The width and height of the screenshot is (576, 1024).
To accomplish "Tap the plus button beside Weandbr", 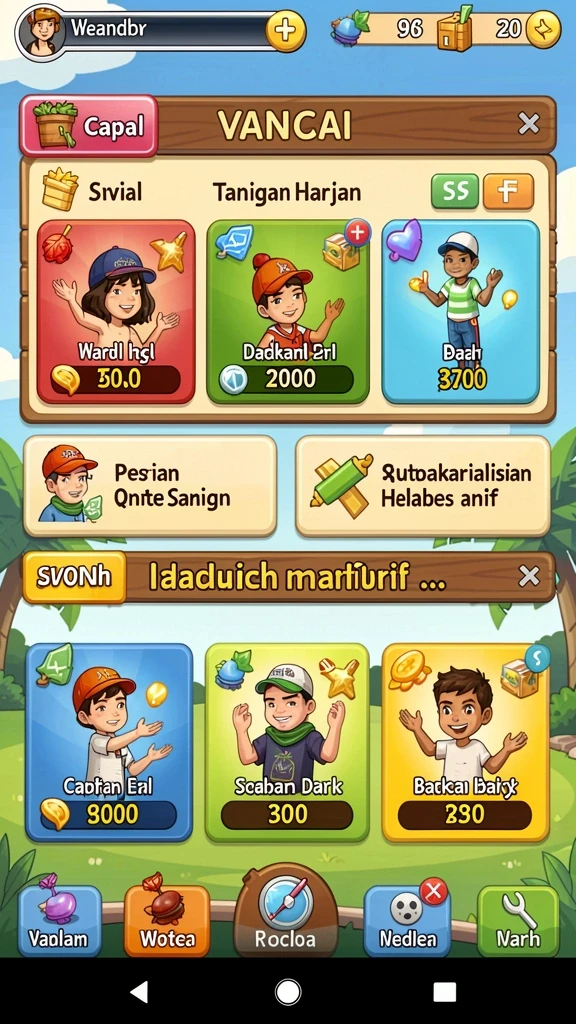I will tap(285, 31).
